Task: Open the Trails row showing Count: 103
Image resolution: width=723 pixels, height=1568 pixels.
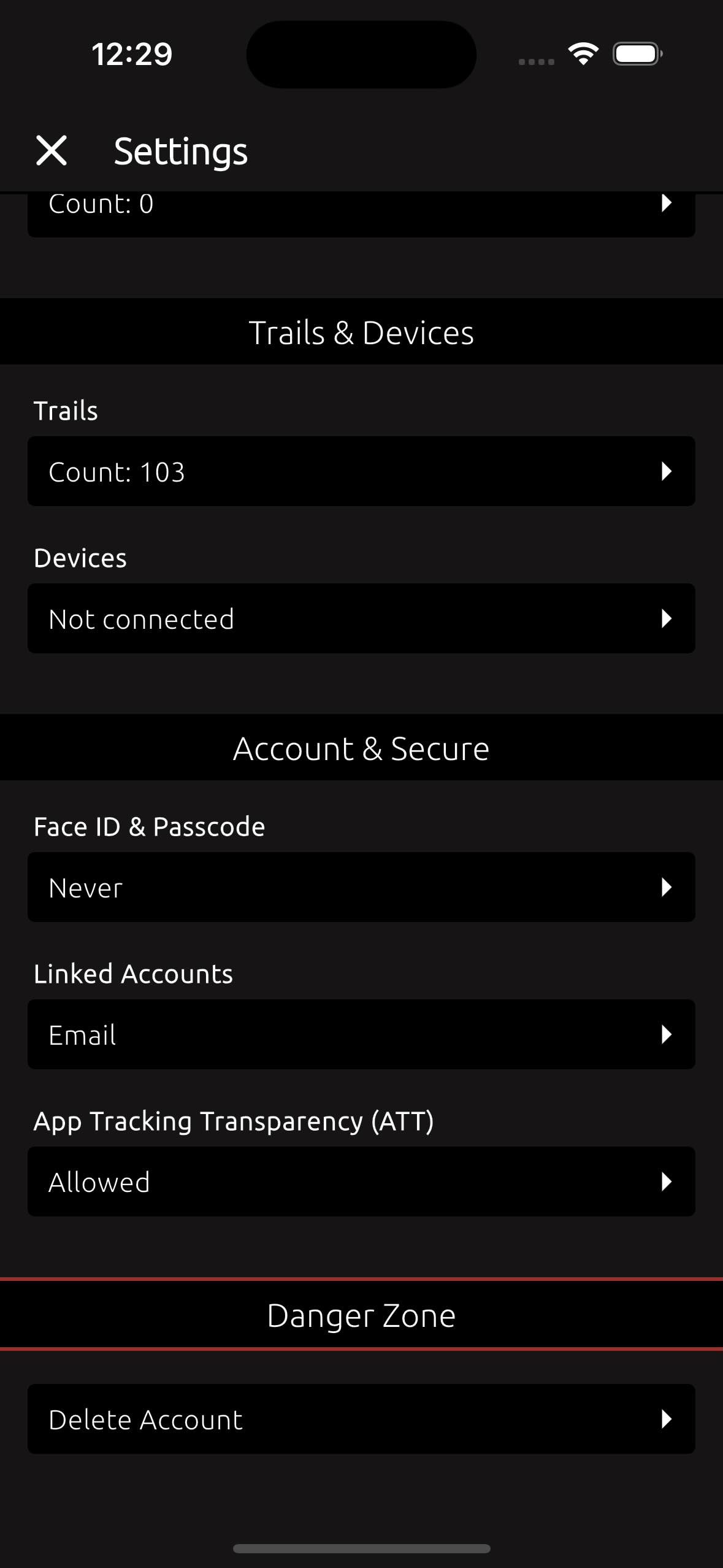Action: (x=361, y=471)
